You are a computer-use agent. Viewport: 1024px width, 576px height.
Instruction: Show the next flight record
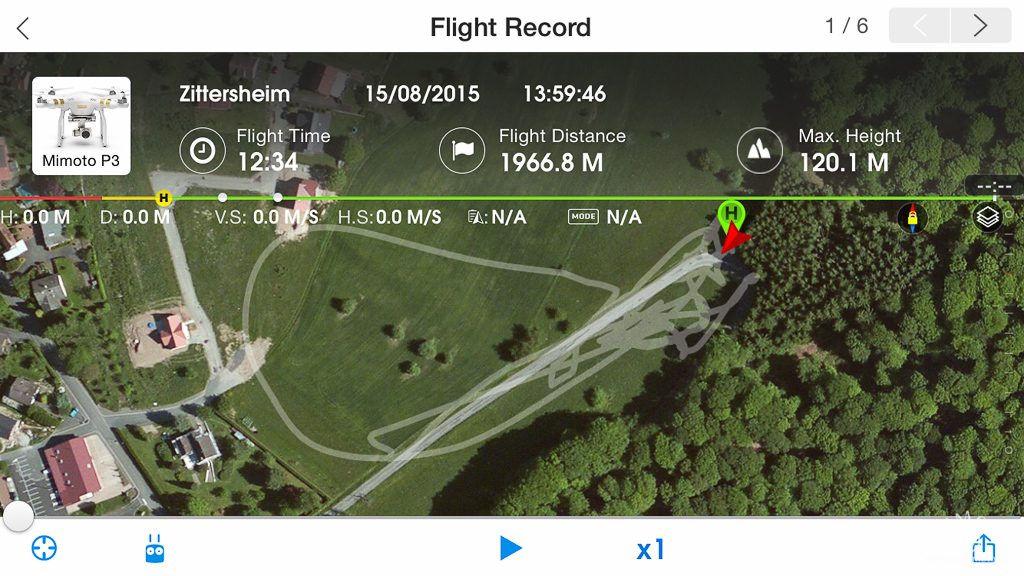click(x=980, y=26)
